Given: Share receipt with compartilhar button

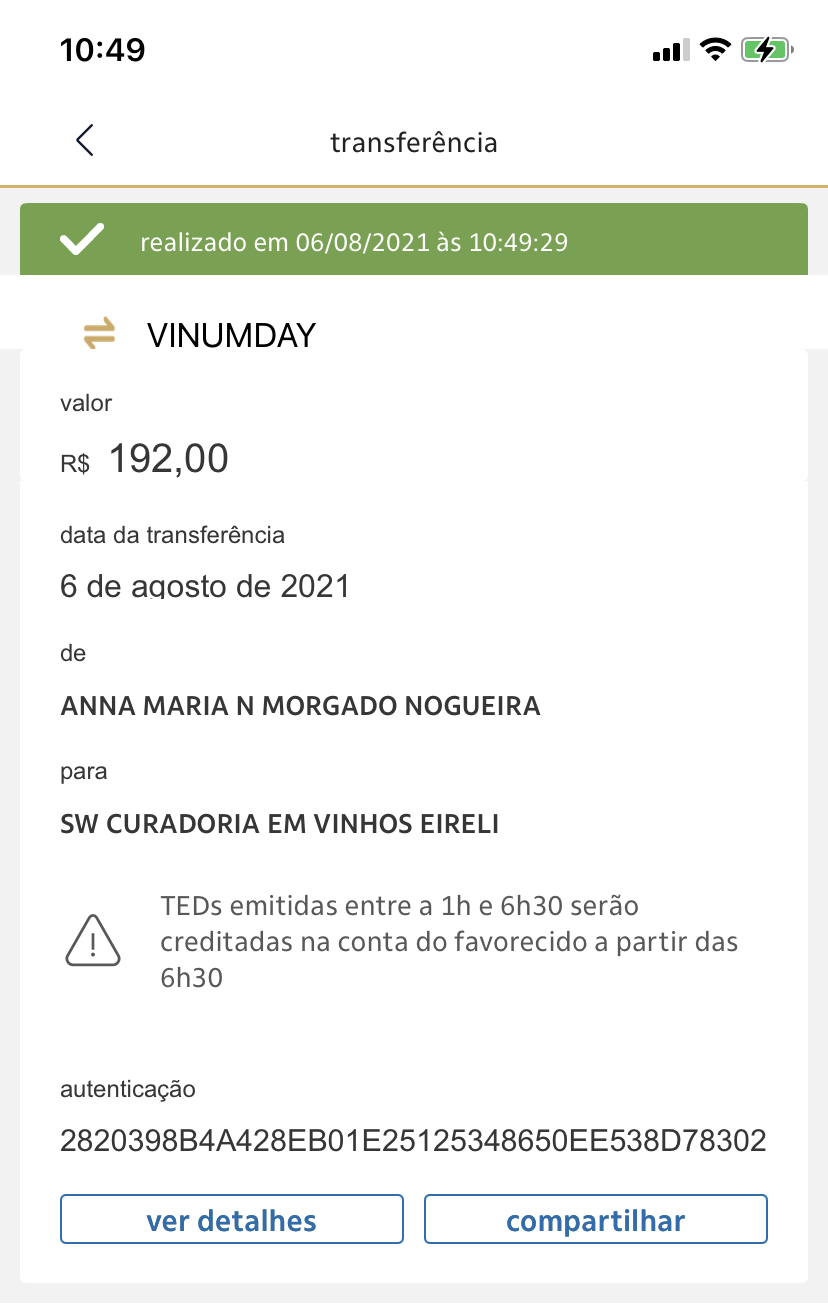Looking at the screenshot, I should click(595, 1220).
